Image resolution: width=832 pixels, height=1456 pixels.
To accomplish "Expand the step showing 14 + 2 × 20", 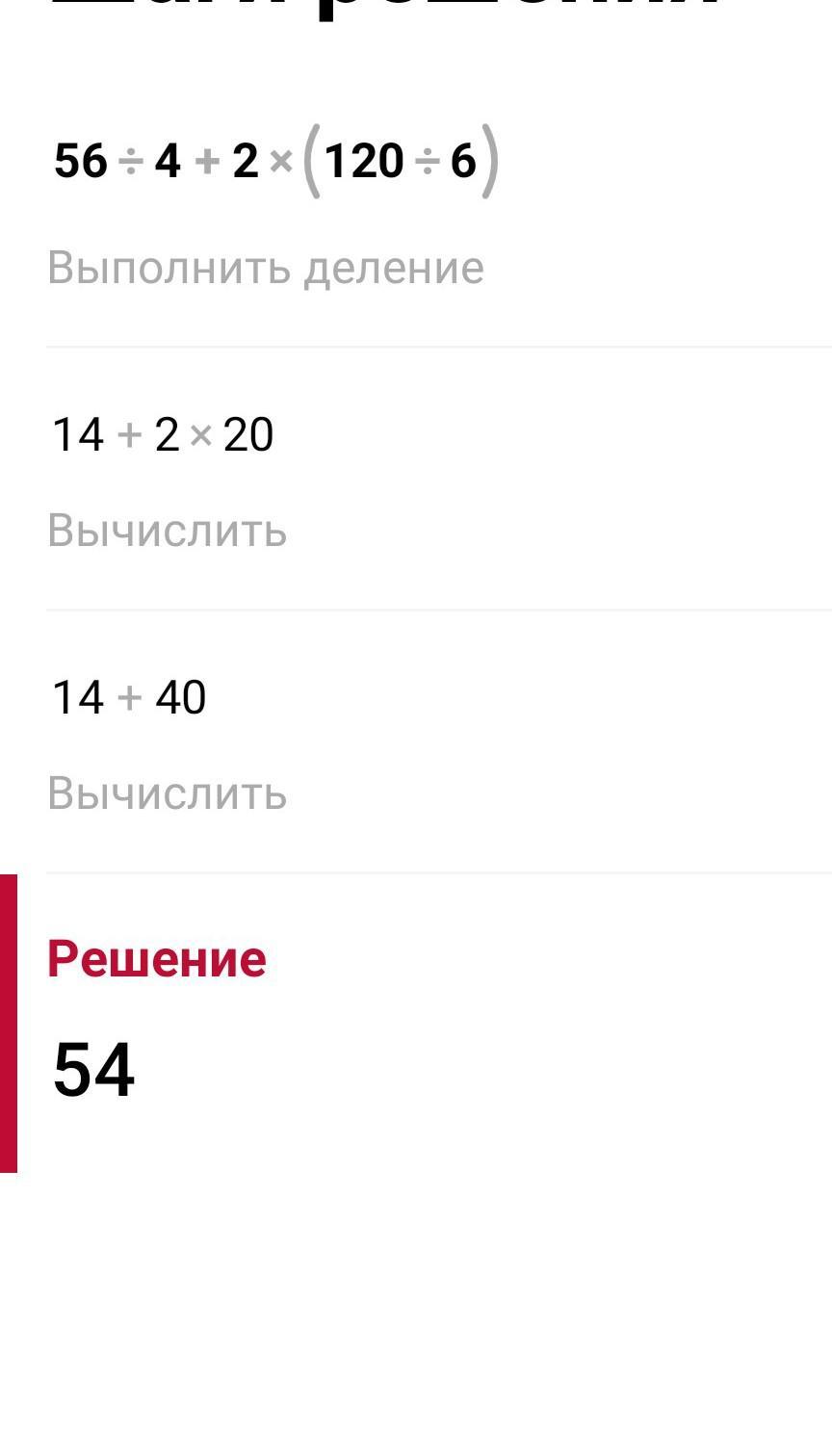I will (x=439, y=479).
